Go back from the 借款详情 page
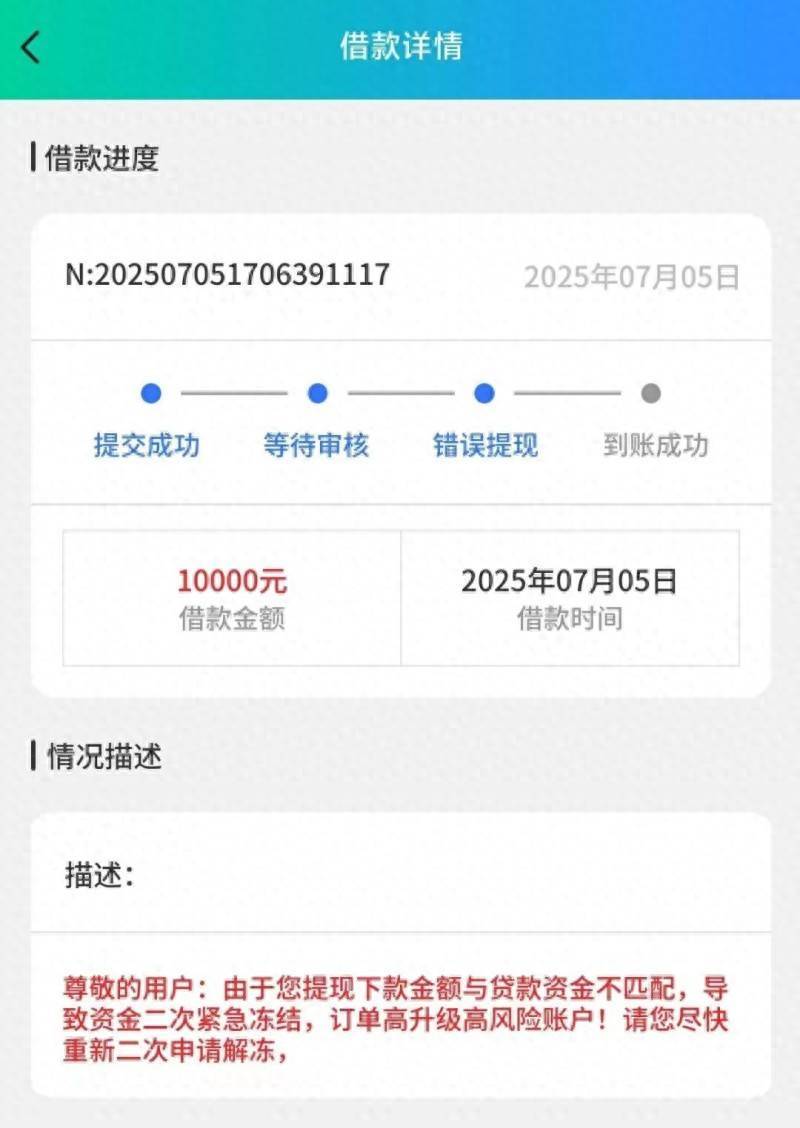The height and width of the screenshot is (1128, 800). click(x=32, y=47)
